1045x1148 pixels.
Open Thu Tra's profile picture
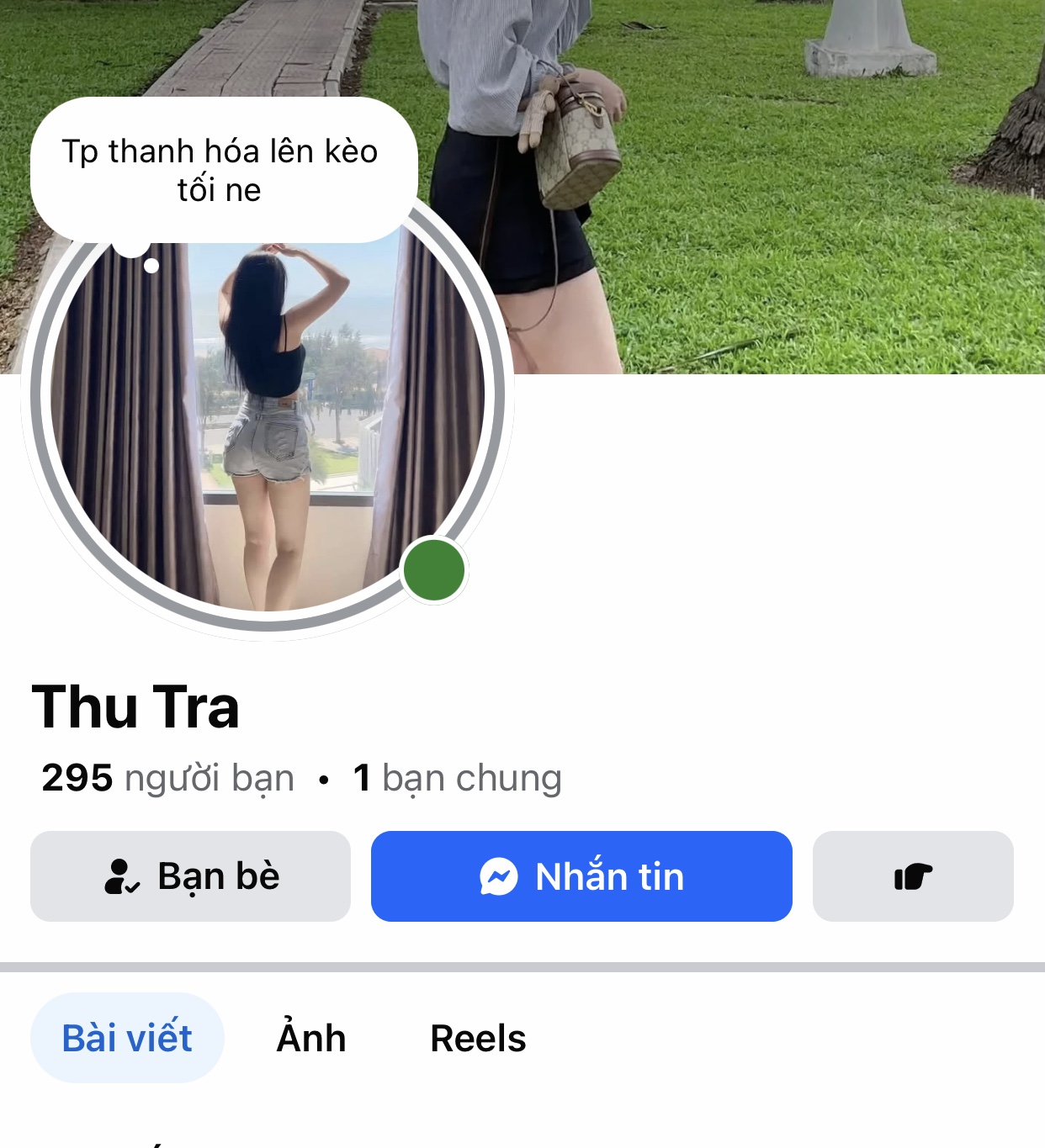point(268,421)
